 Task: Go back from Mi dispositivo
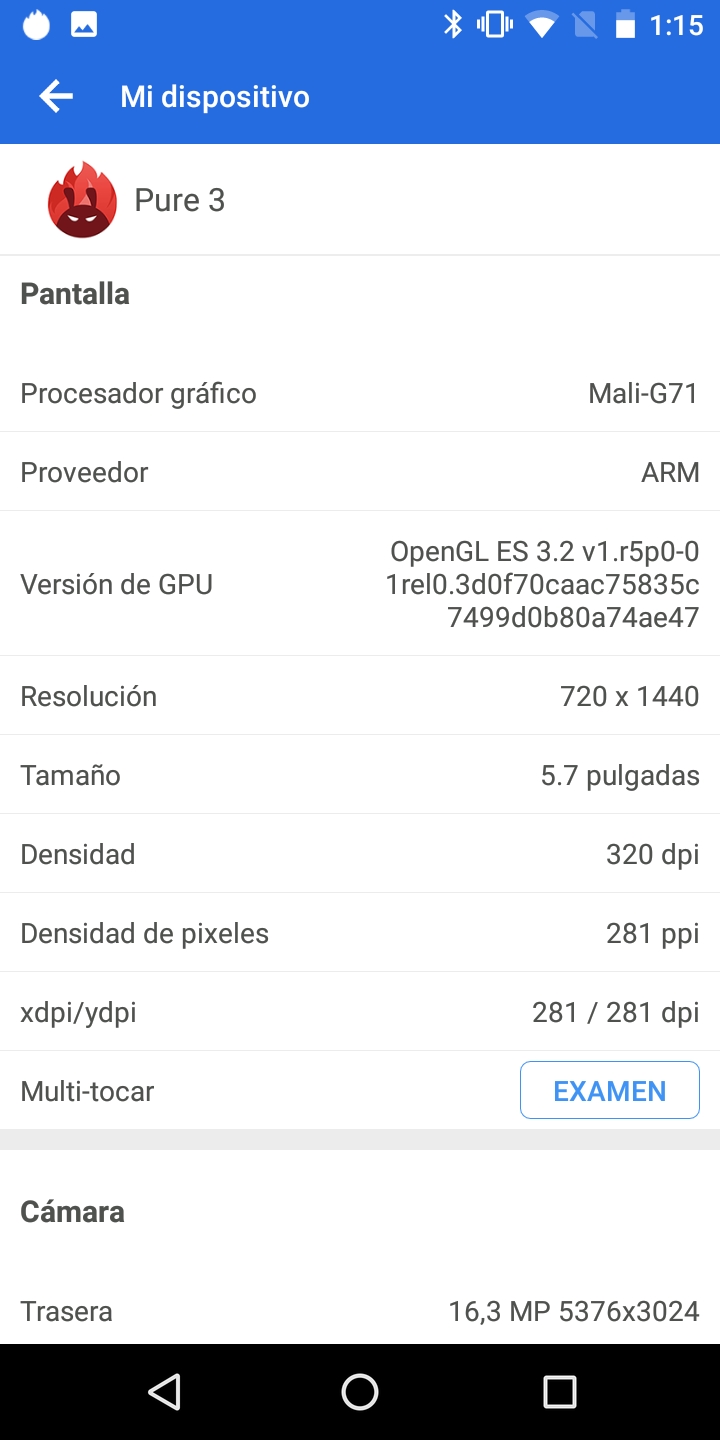(x=56, y=97)
